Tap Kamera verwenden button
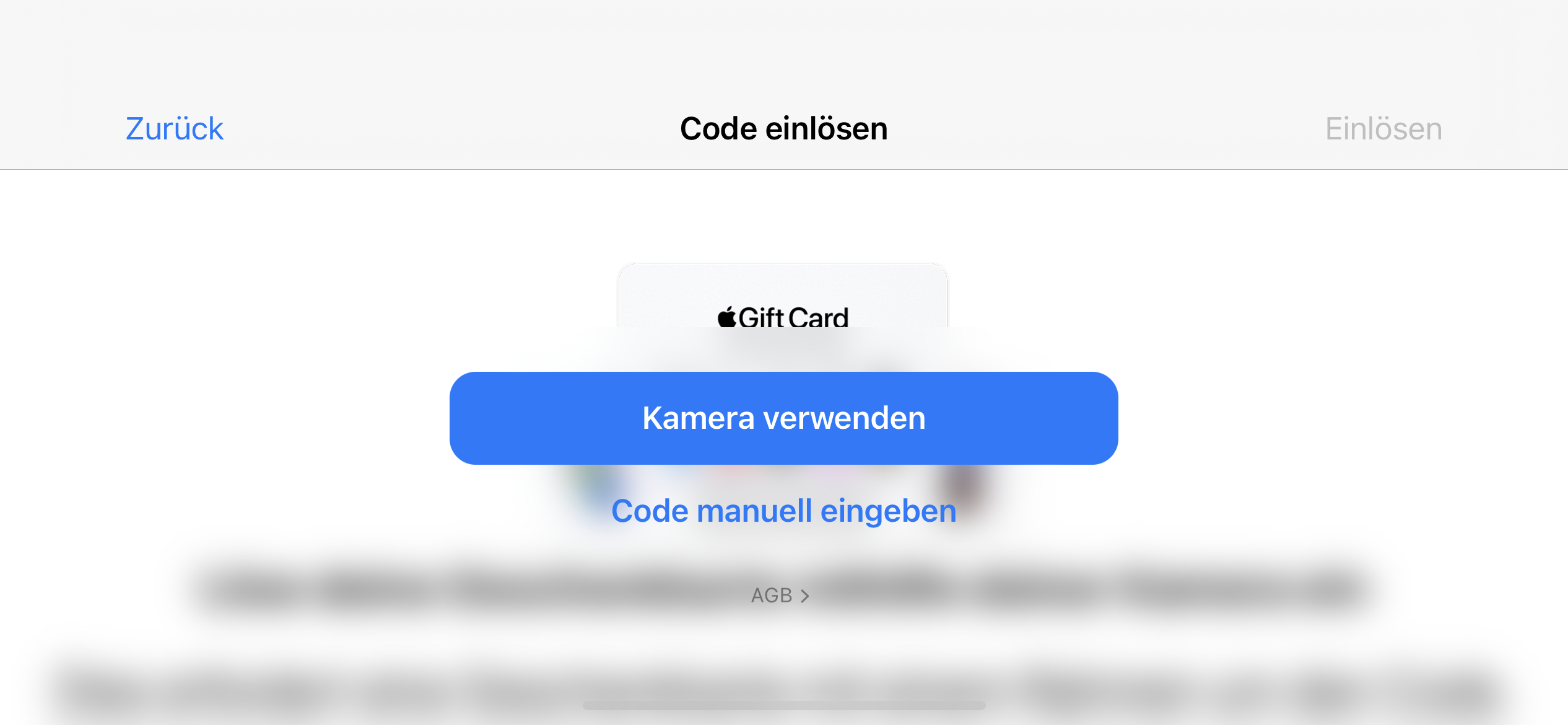The height and width of the screenshot is (725, 1568). pyautogui.click(x=783, y=418)
